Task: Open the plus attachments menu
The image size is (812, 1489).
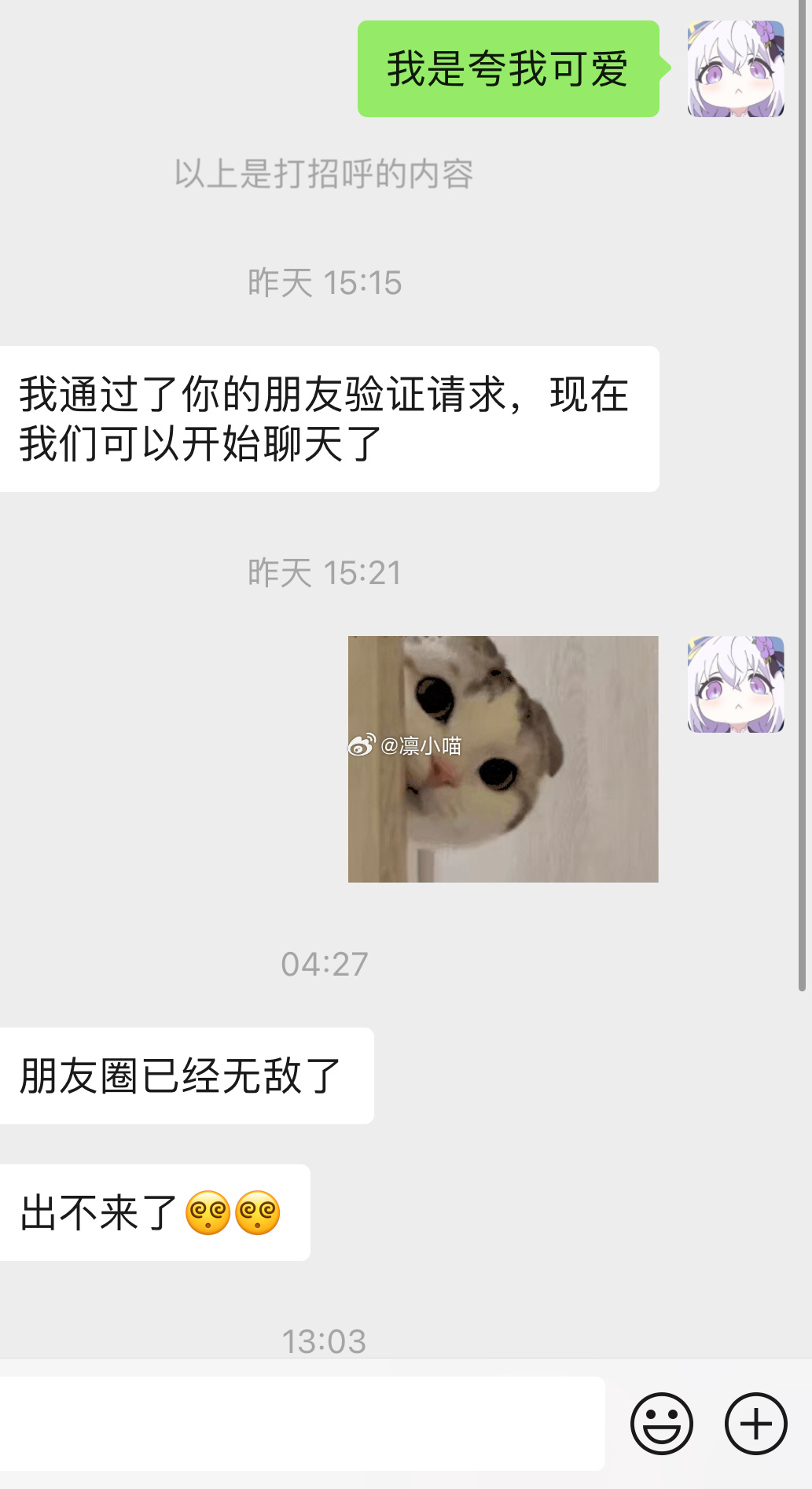Action: click(x=755, y=1424)
